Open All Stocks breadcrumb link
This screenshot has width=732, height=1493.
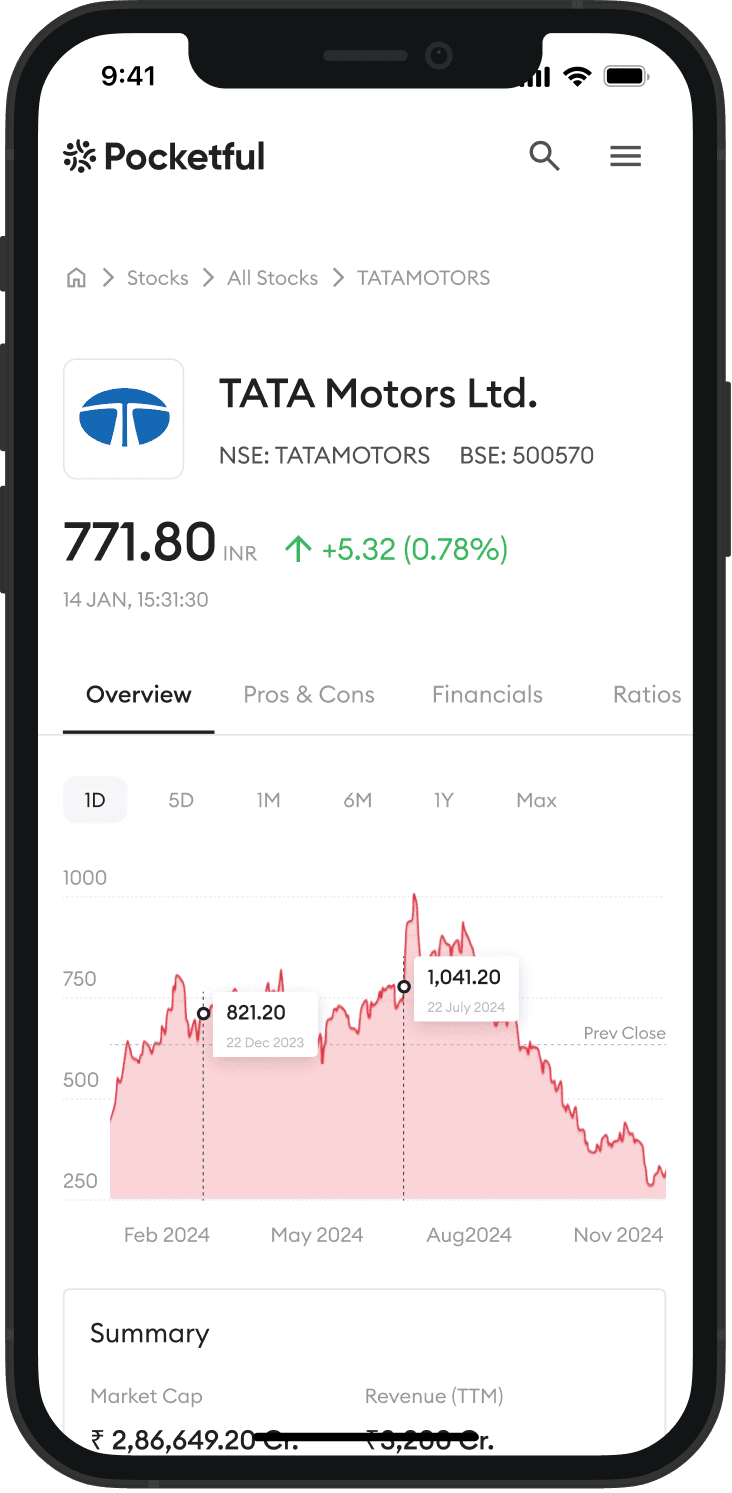click(x=272, y=278)
